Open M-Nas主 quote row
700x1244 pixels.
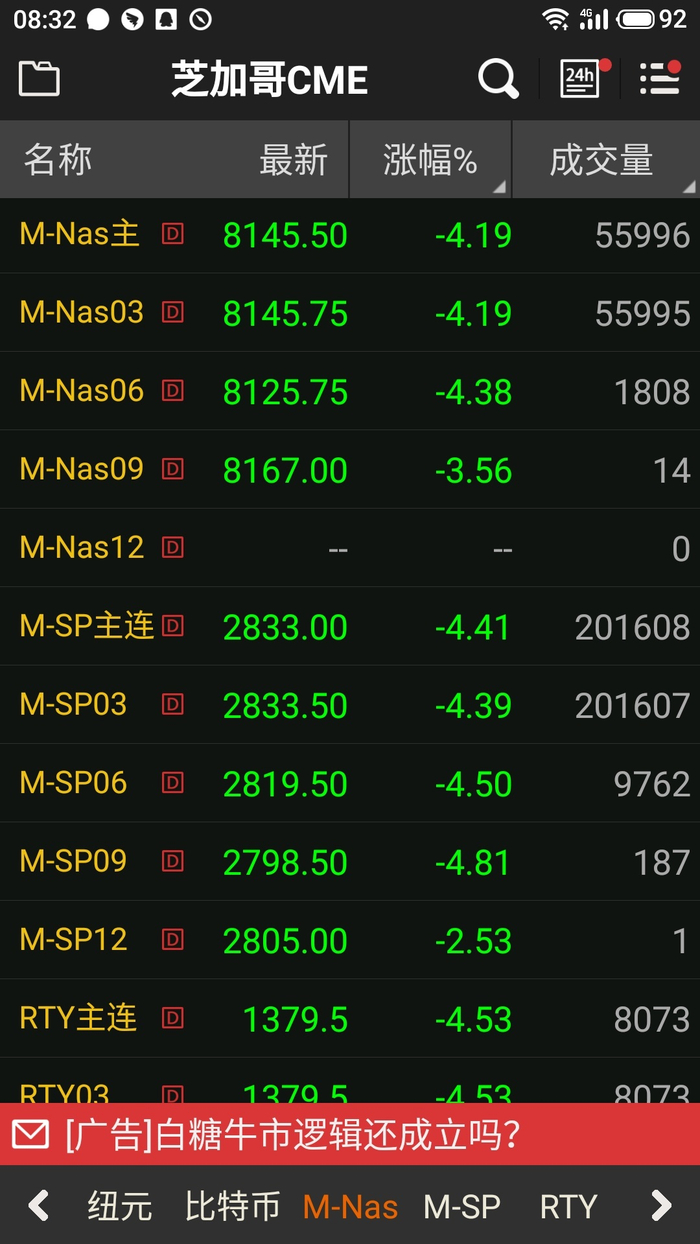point(350,235)
